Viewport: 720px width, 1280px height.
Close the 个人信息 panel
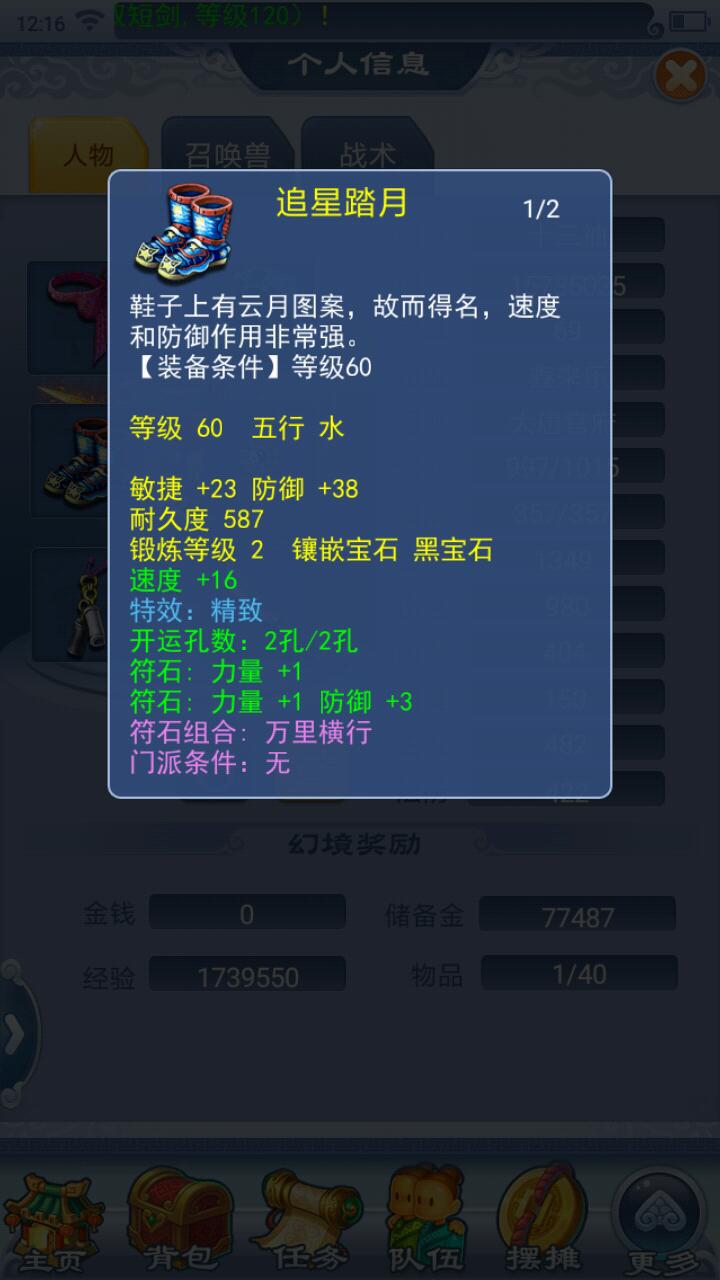680,76
